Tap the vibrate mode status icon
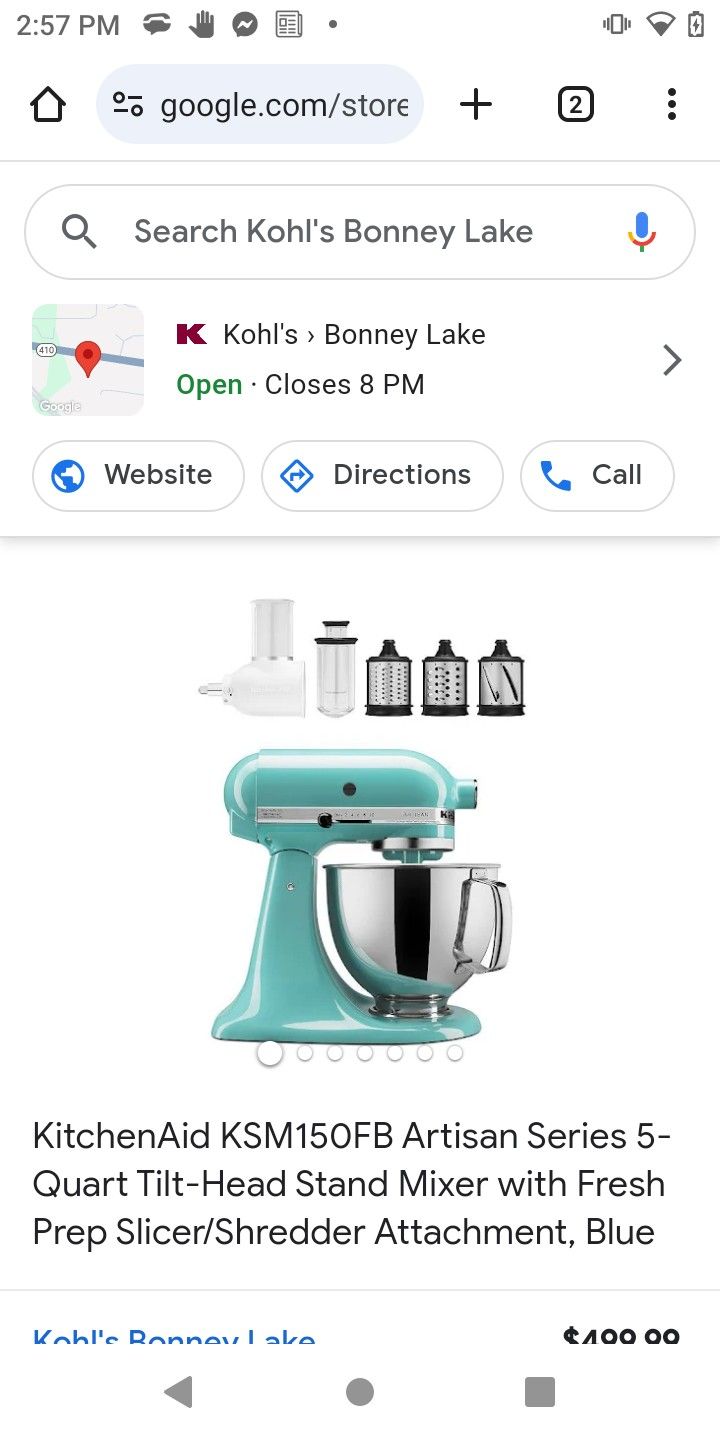 coord(617,25)
